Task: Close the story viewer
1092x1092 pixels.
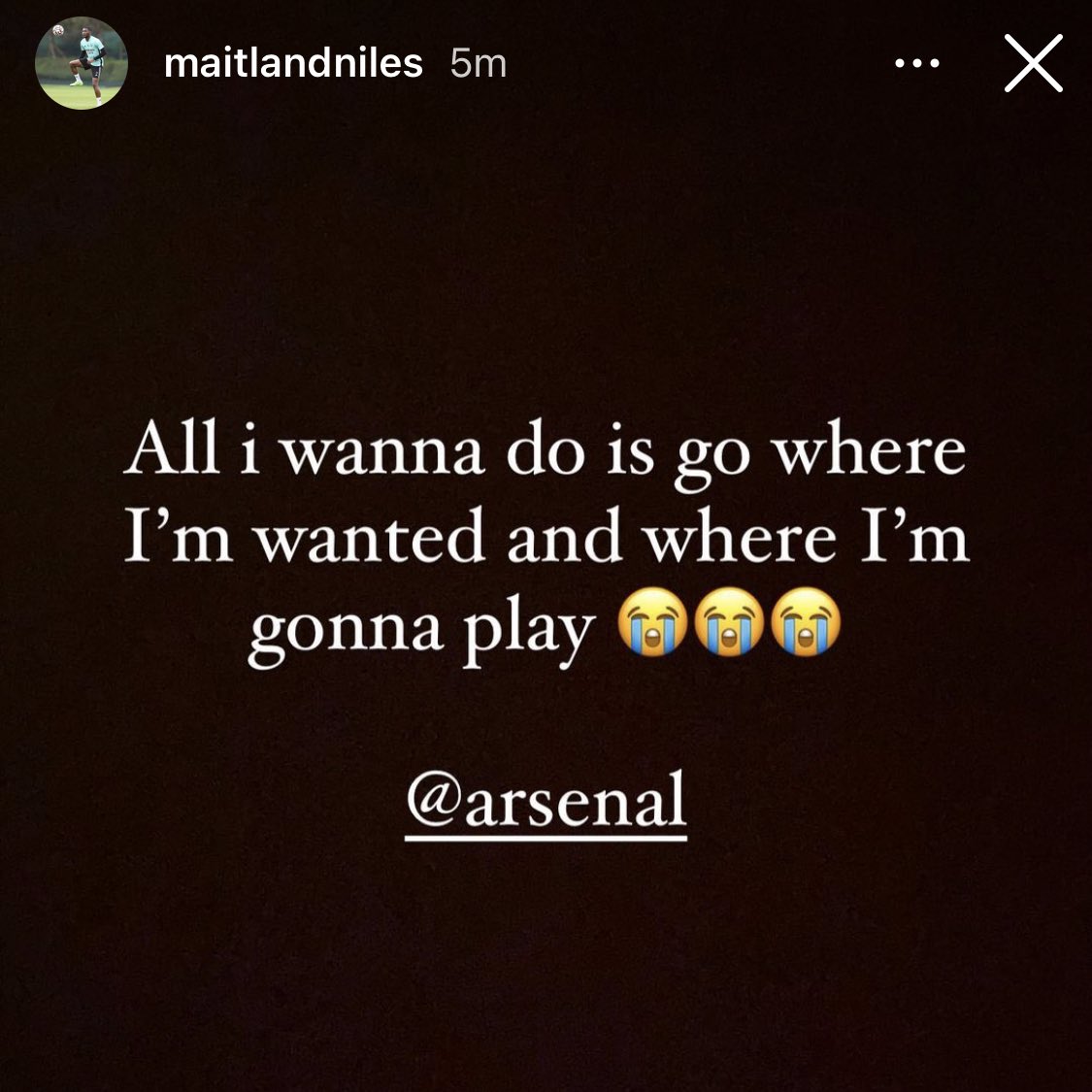Action: coord(1032,64)
